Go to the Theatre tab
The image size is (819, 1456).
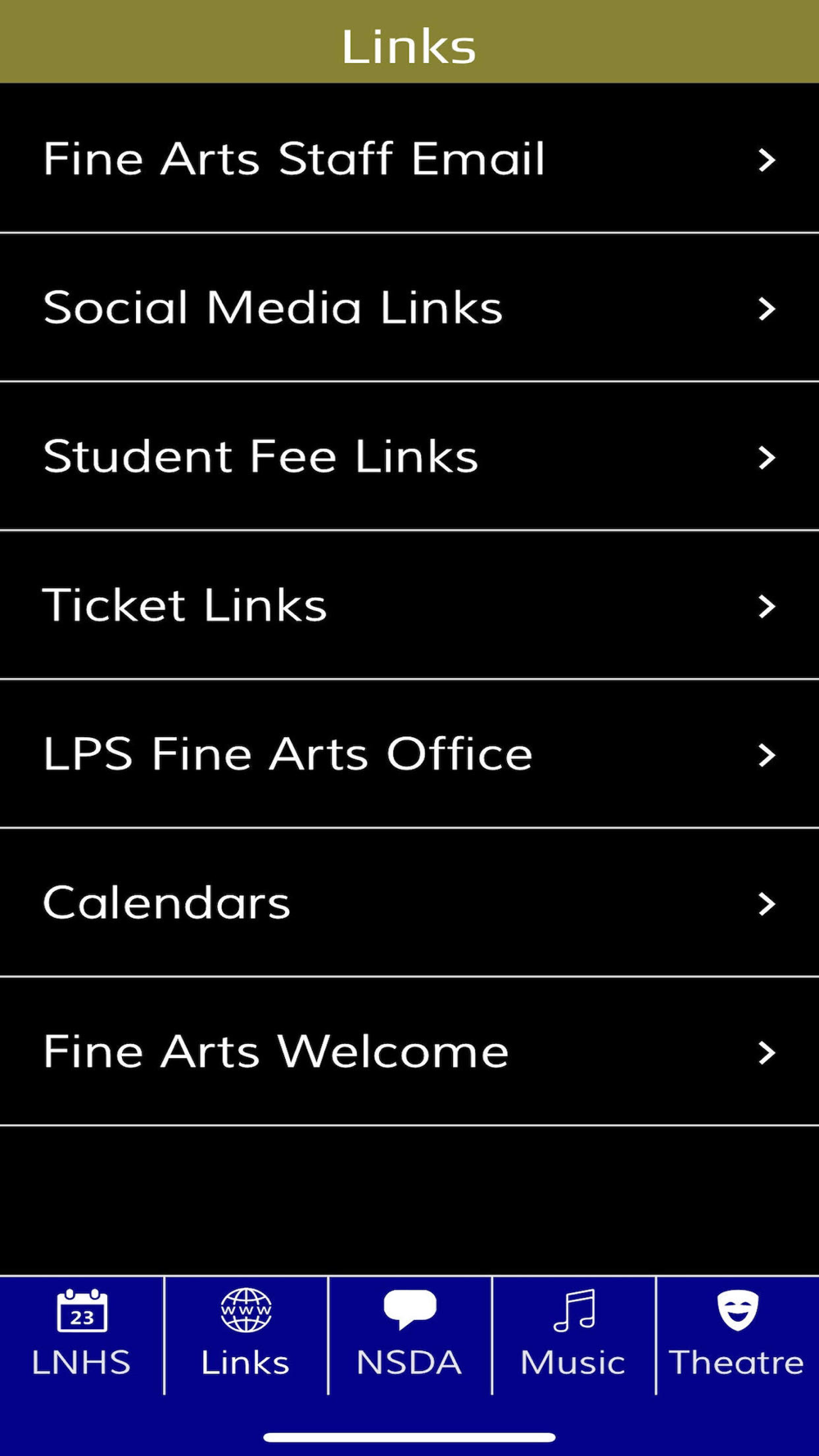pos(737,1335)
